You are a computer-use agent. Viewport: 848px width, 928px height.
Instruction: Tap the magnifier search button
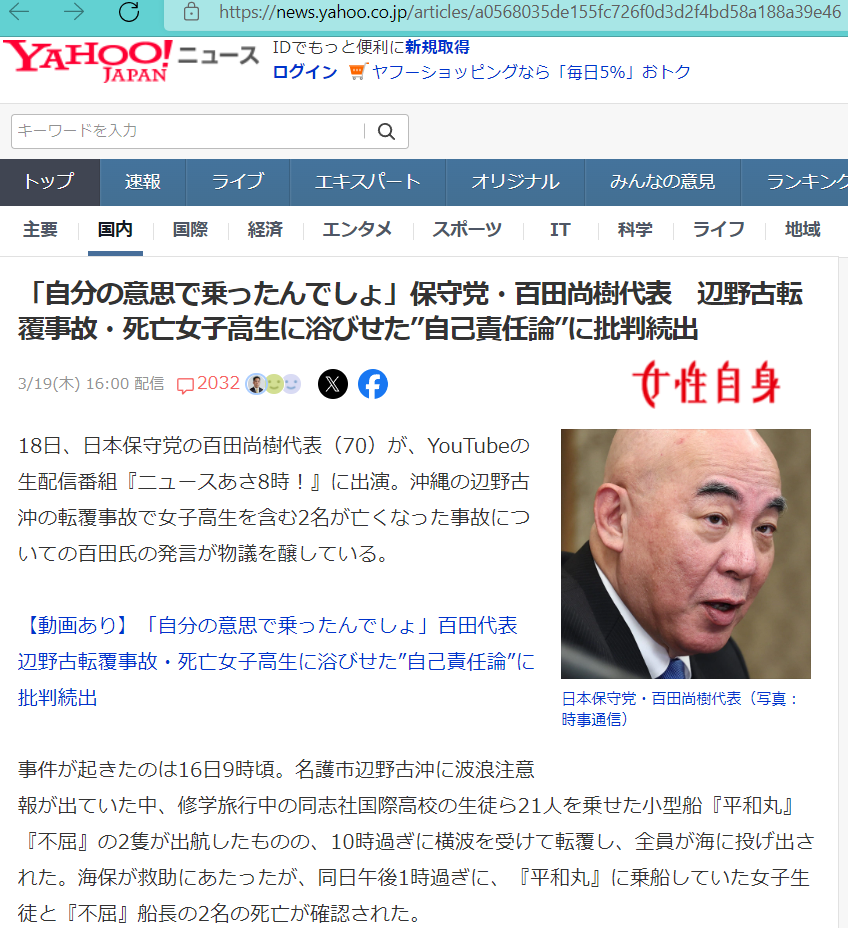point(386,131)
